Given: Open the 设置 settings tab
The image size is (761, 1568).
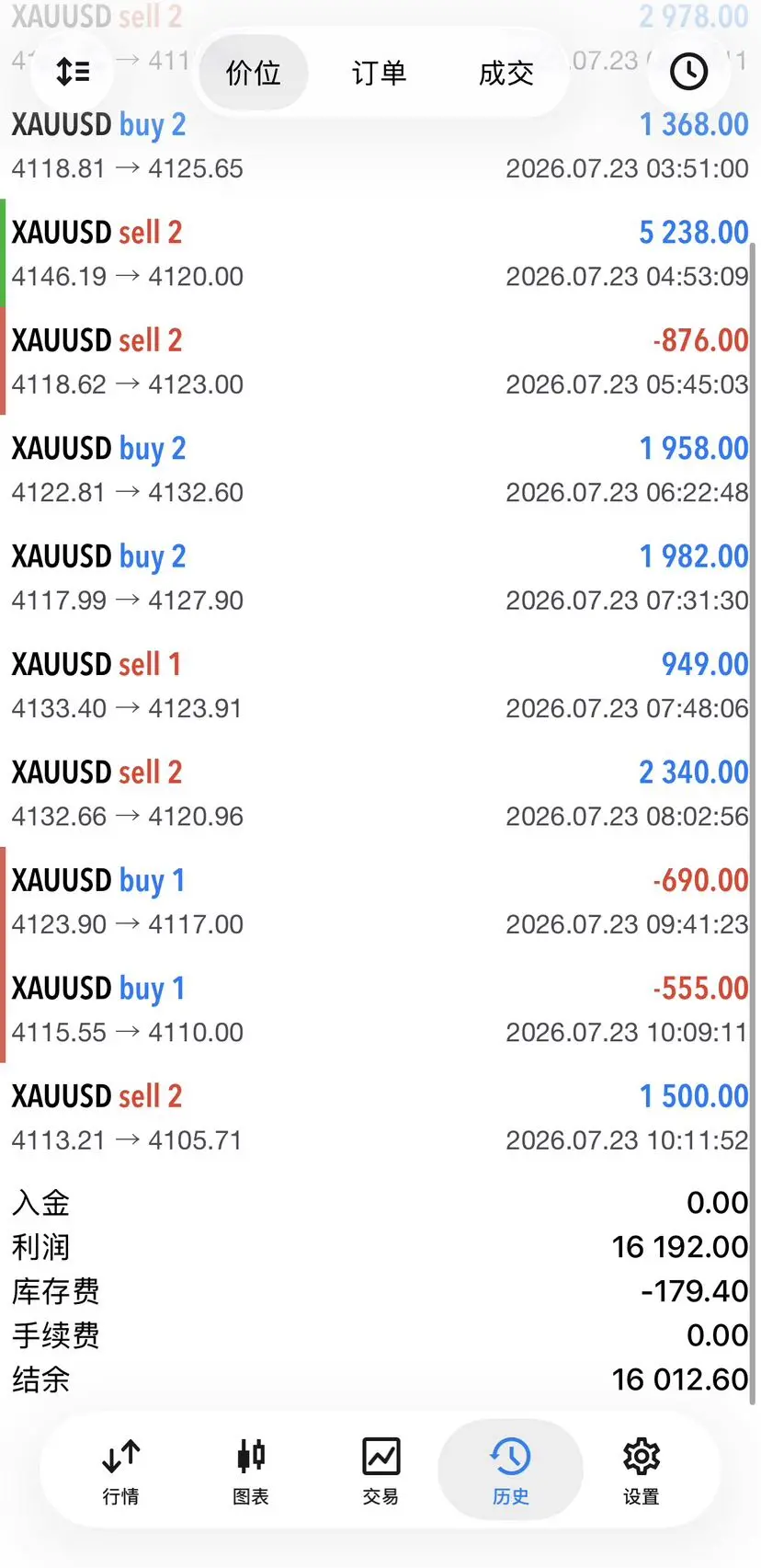Looking at the screenshot, I should (641, 1471).
